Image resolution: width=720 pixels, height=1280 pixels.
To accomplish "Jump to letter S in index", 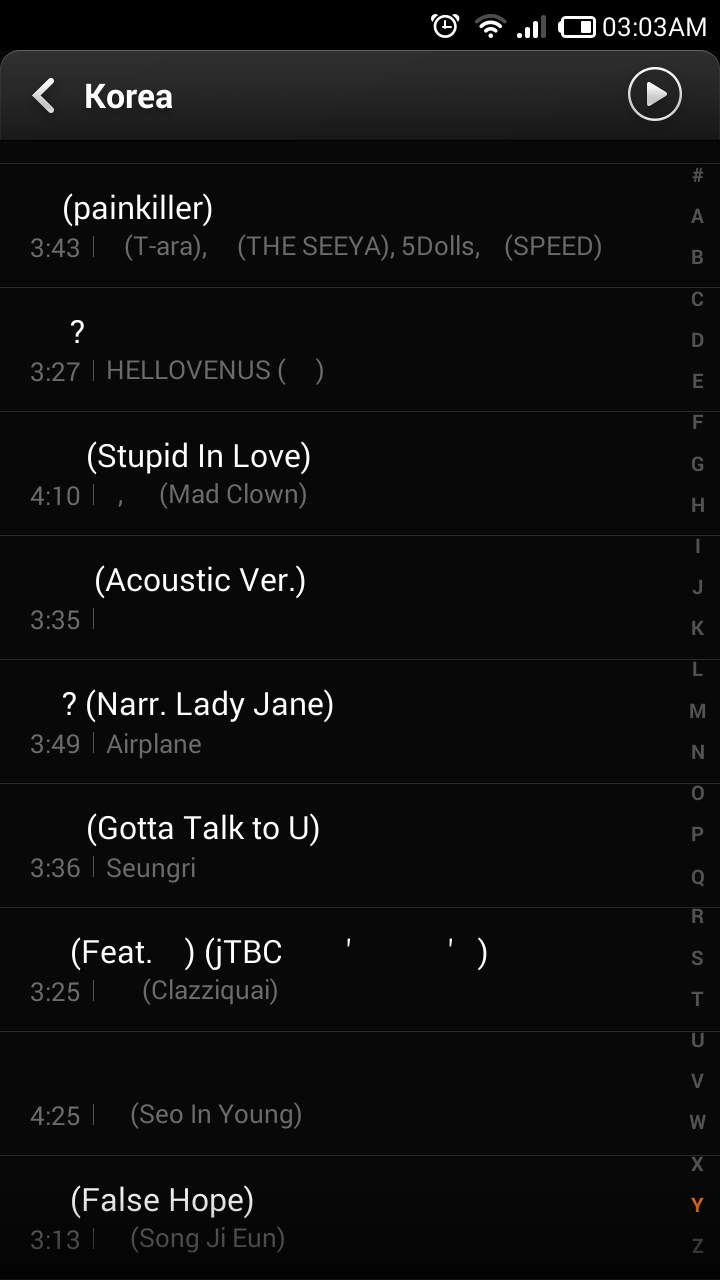I will coord(698,958).
